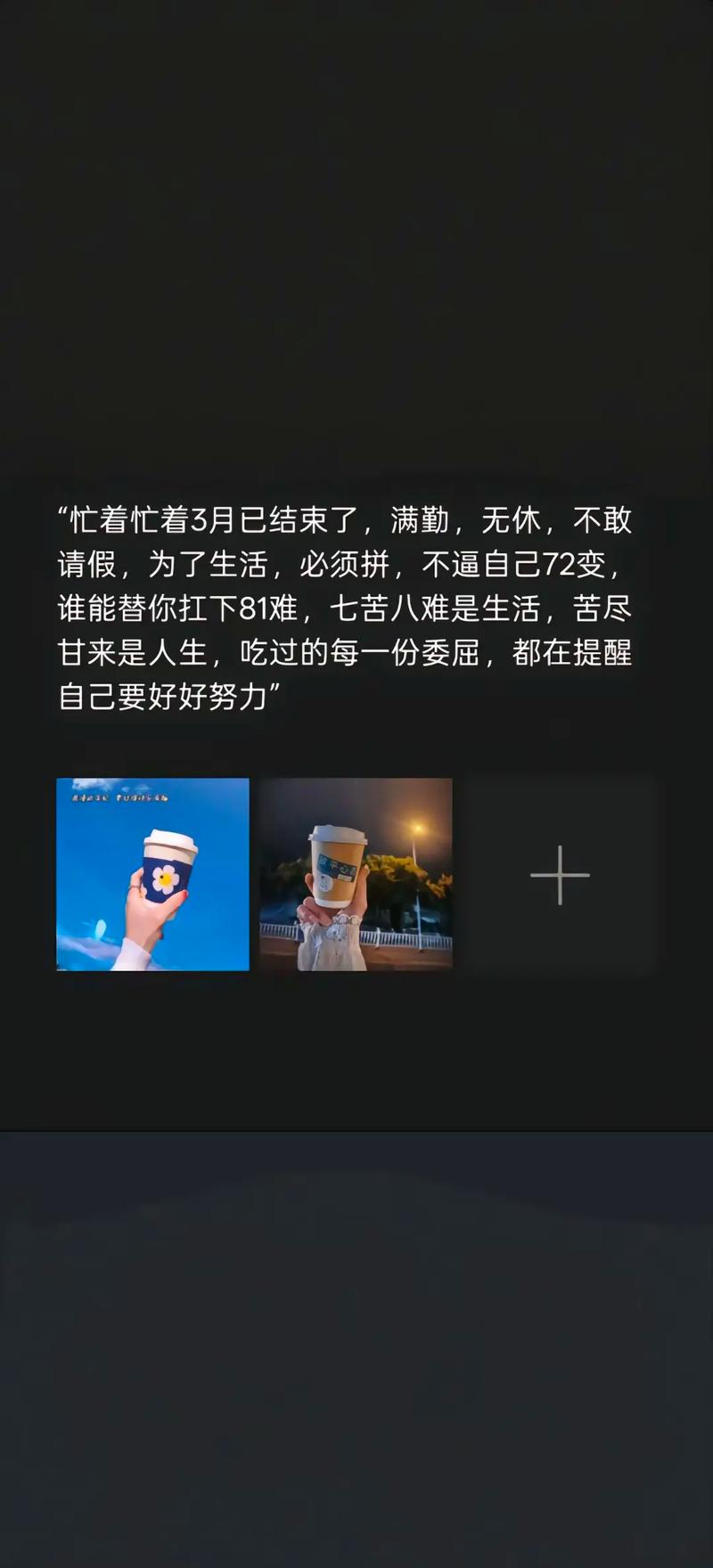Click the empty gray tile with the plus sign

(560, 876)
